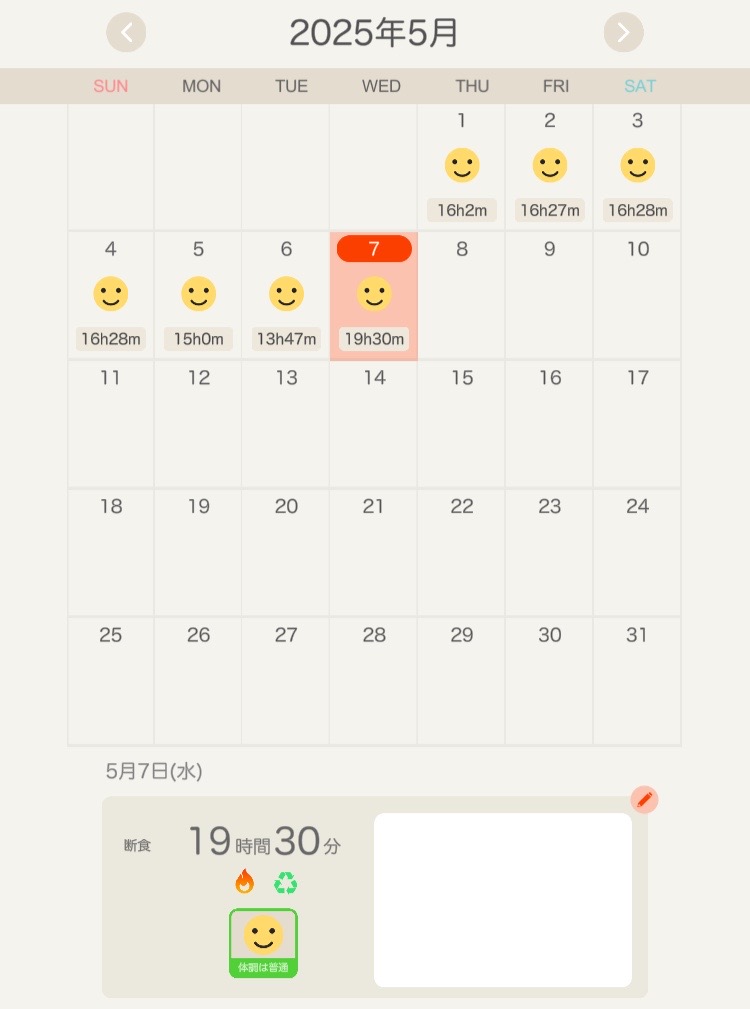The image size is (750, 1009).
Task: Select May 25 on the calendar
Action: [110, 680]
